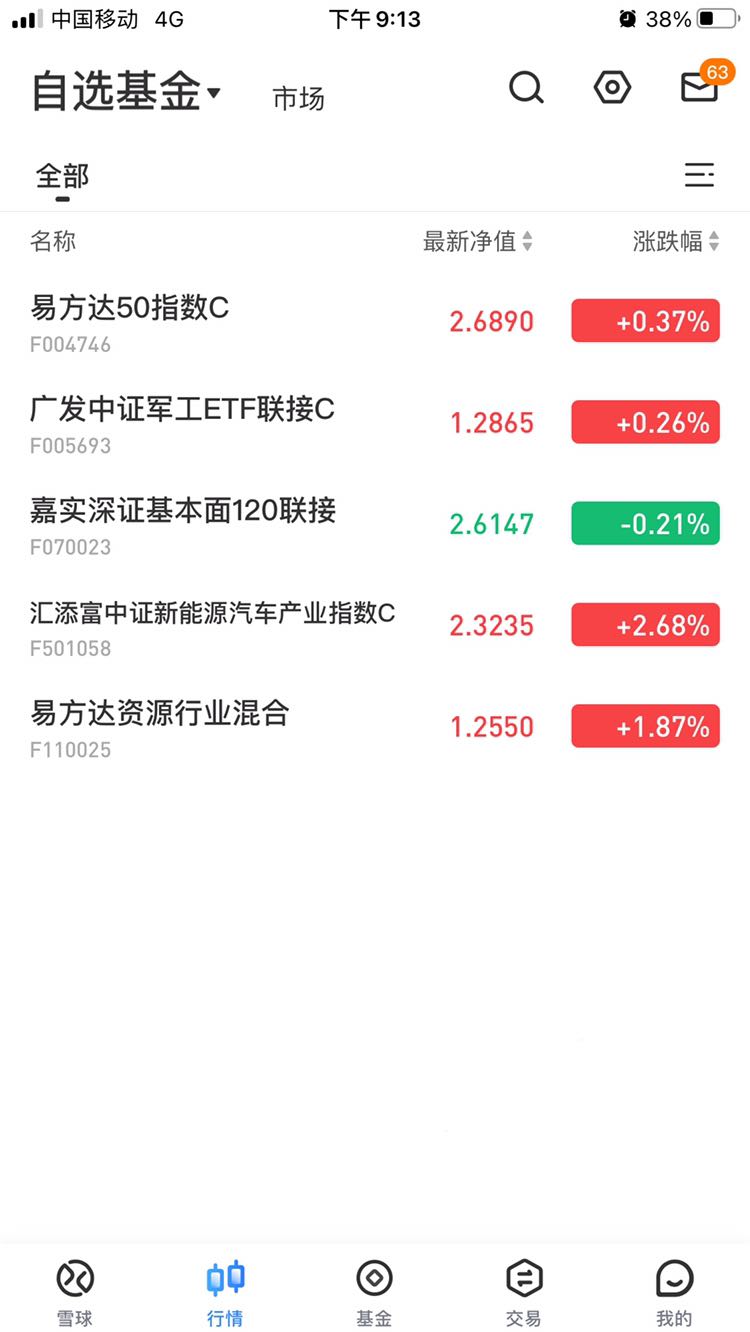Go to the 雪球 bottom tab
The width and height of the screenshot is (750, 1332).
[x=75, y=1291]
